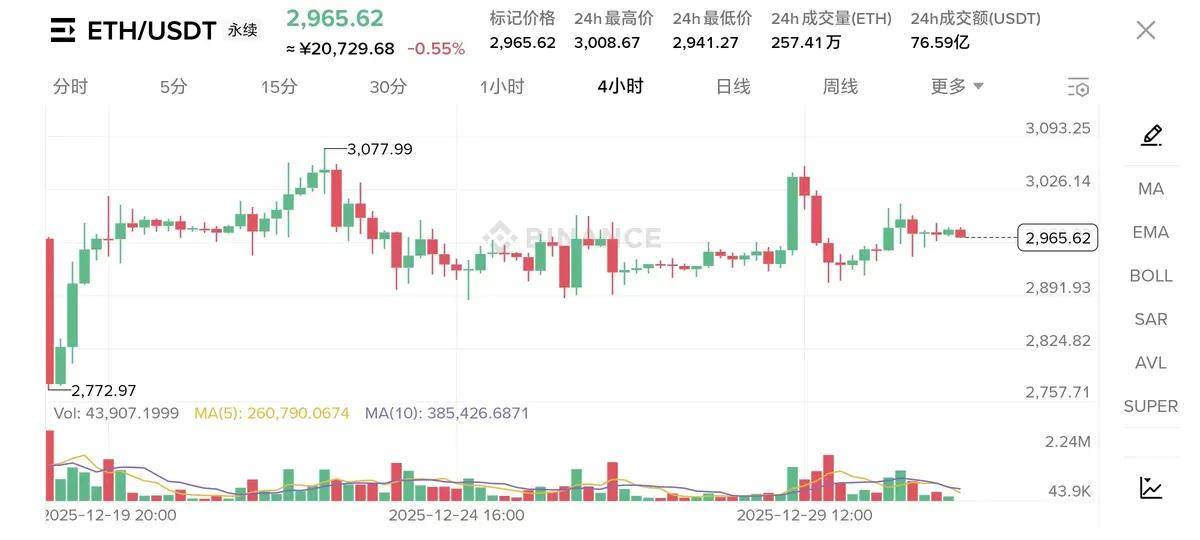
Task: Open the chart settings icon
Action: [1078, 87]
